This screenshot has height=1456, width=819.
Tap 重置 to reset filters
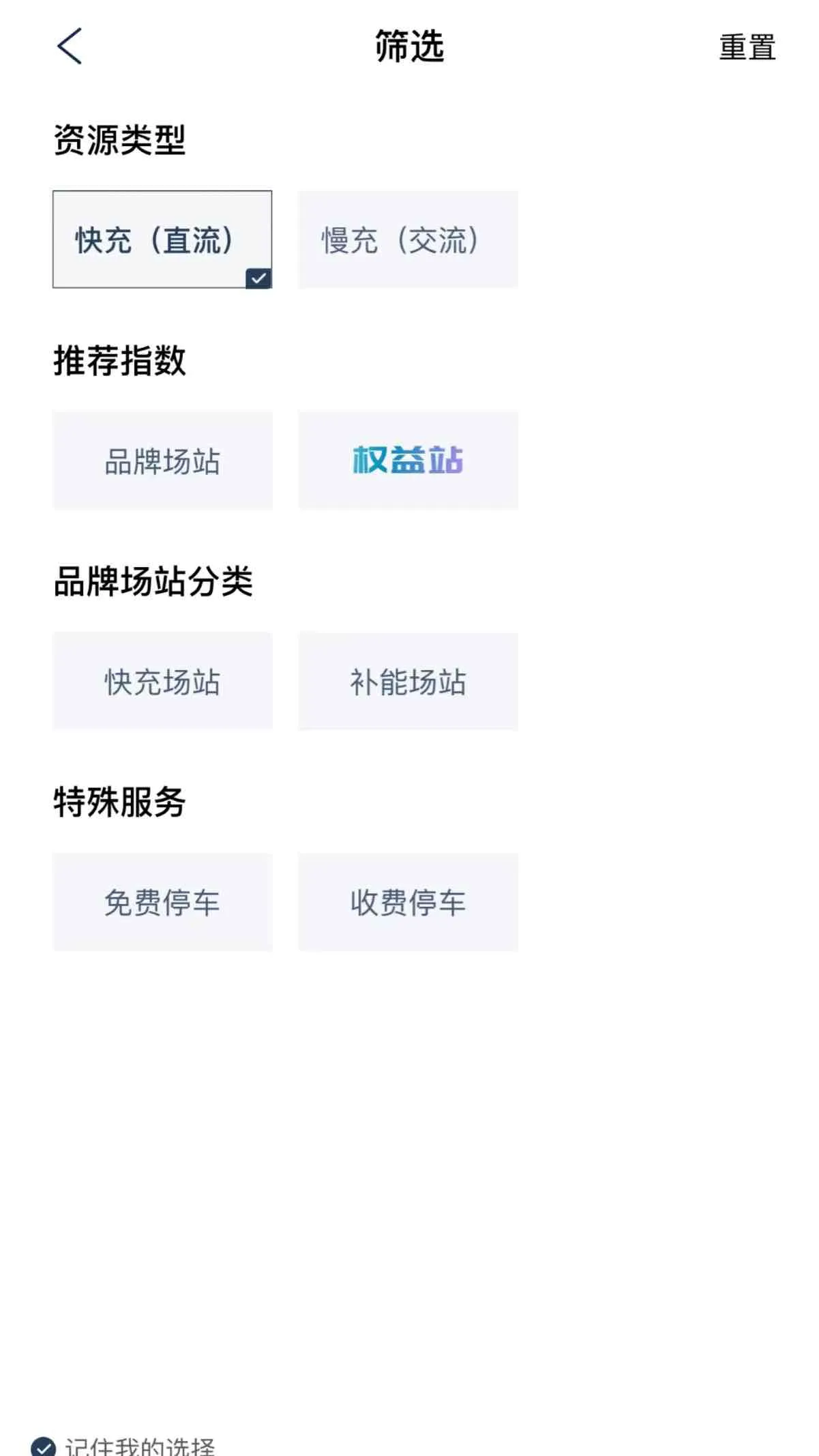click(747, 47)
